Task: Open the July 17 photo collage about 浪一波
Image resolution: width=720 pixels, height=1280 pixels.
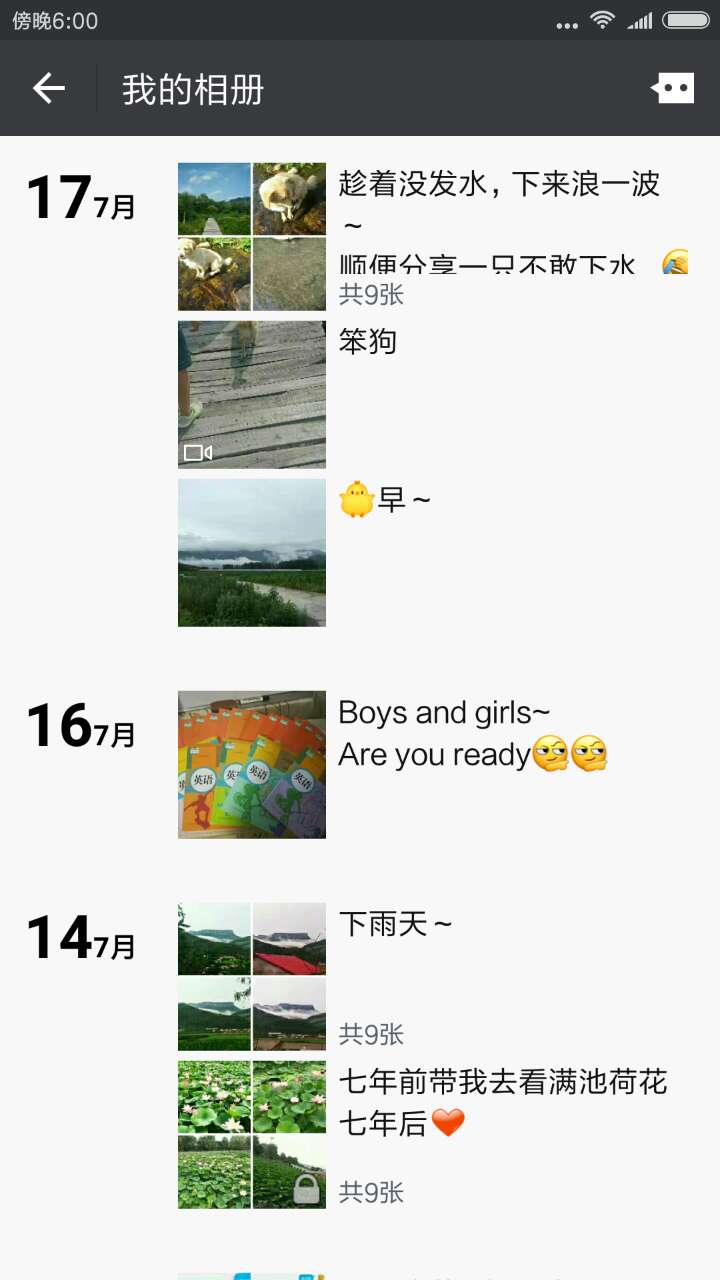Action: pos(251,235)
